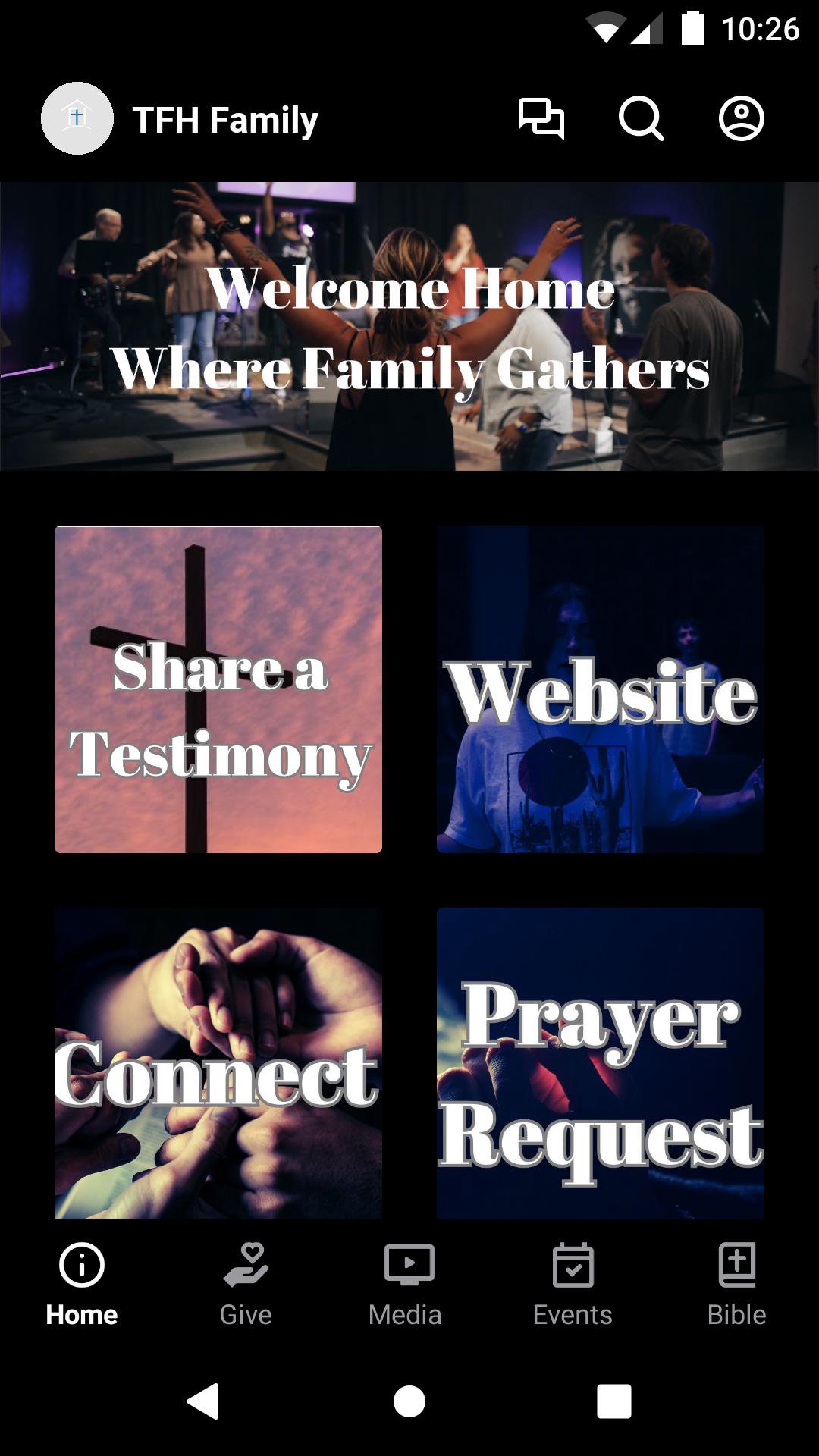The height and width of the screenshot is (1456, 819).
Task: Open the Share a Testimony tile
Action: [218, 689]
